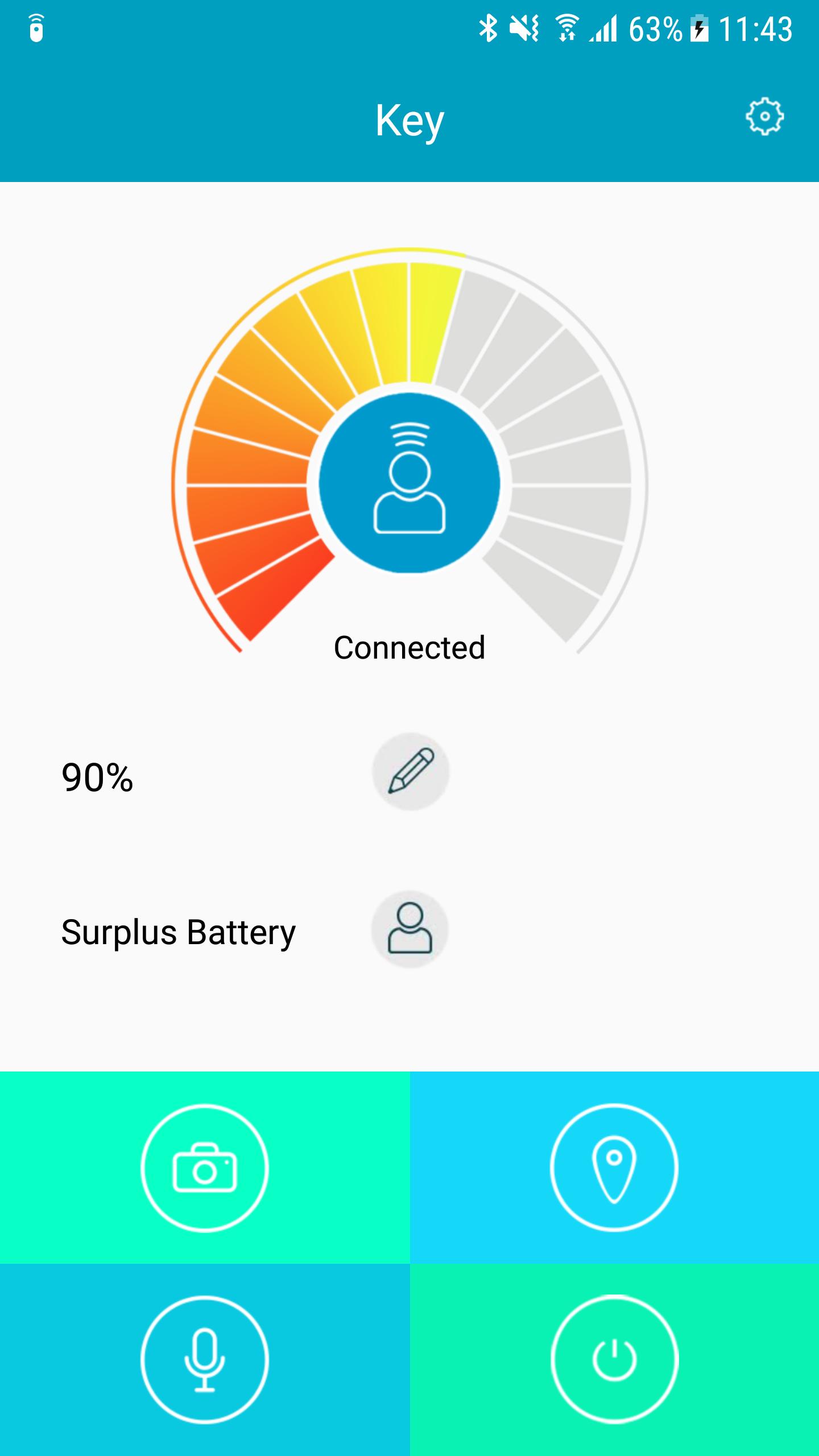
Task: Open the person profile icon
Action: (410, 929)
